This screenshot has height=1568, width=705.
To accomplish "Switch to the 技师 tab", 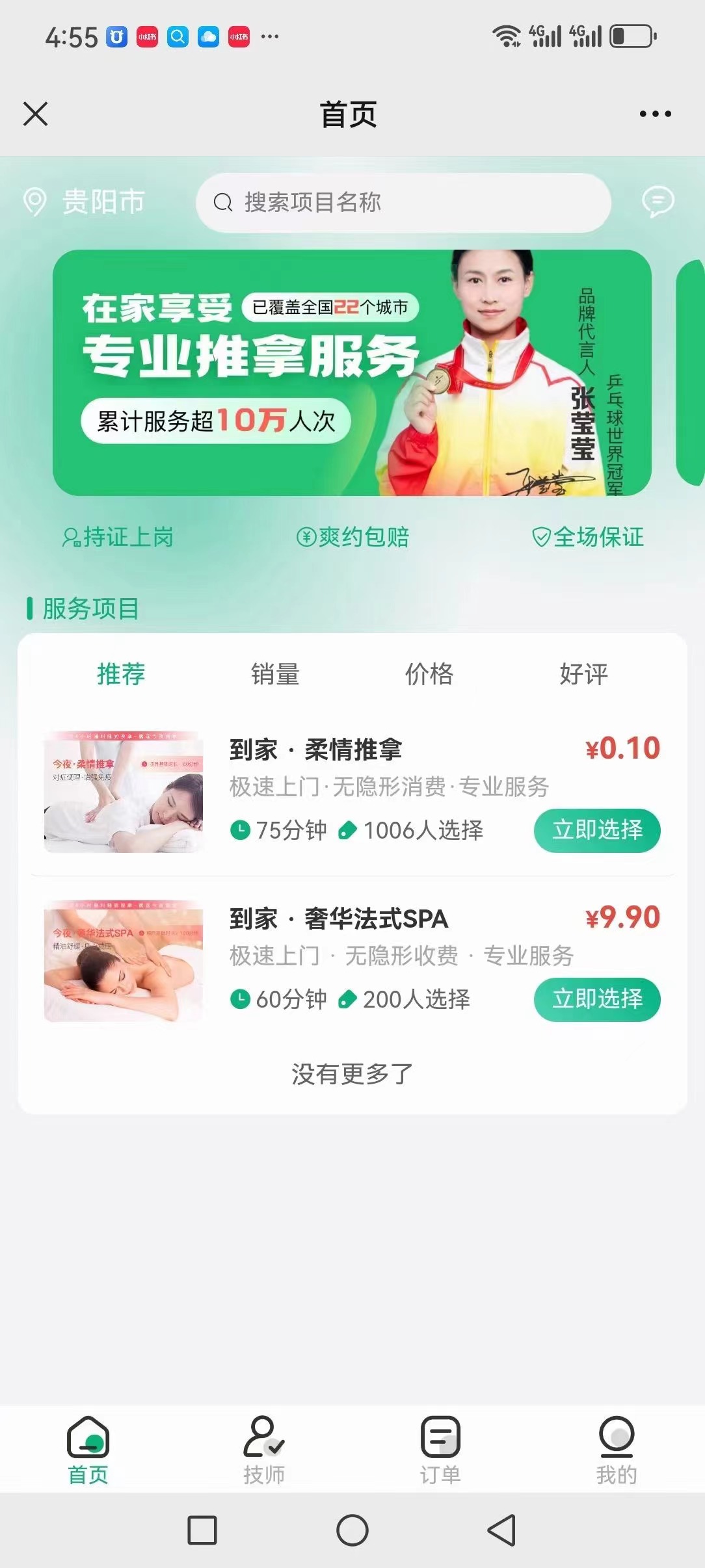I will (264, 1451).
